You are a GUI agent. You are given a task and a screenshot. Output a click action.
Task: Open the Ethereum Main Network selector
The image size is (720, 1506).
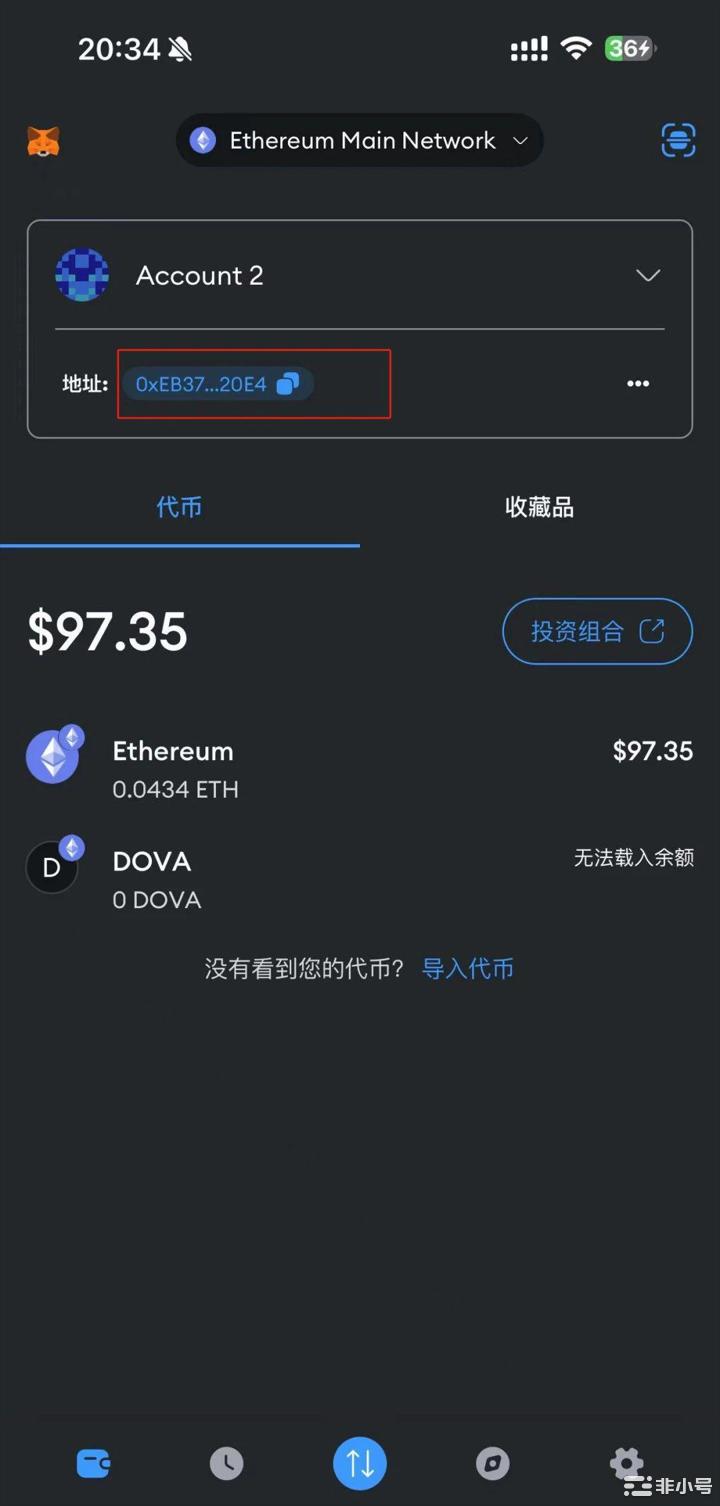click(x=360, y=141)
